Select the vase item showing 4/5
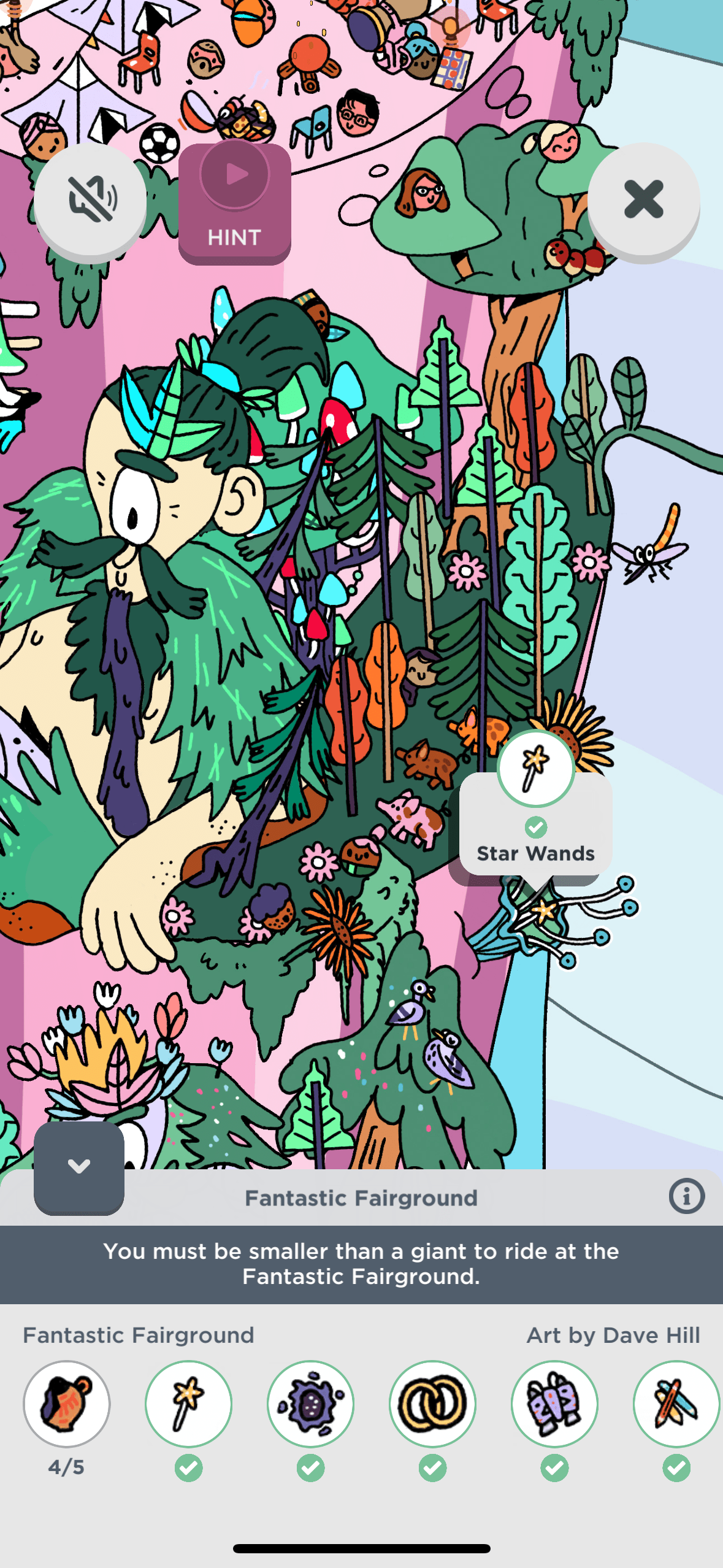This screenshot has width=723, height=1568. pyautogui.click(x=67, y=1404)
